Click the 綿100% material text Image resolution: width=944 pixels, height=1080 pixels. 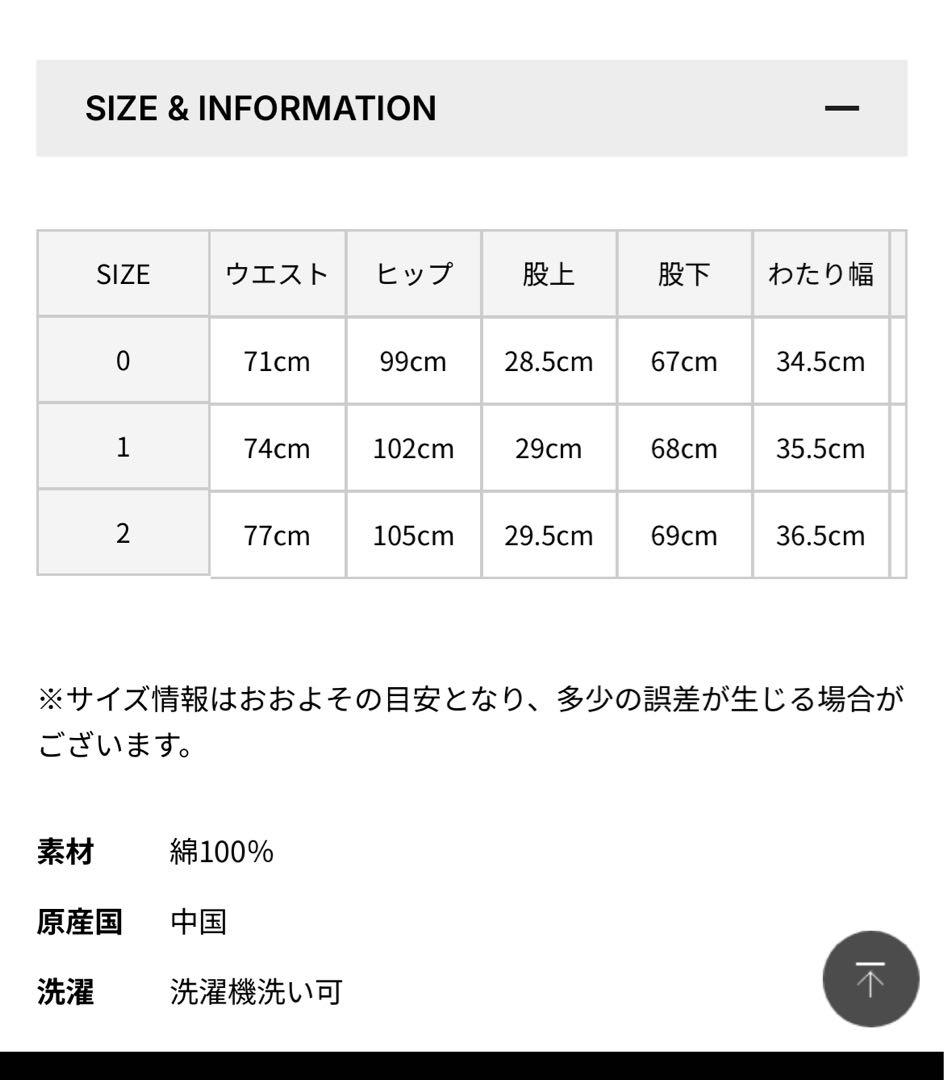(222, 852)
